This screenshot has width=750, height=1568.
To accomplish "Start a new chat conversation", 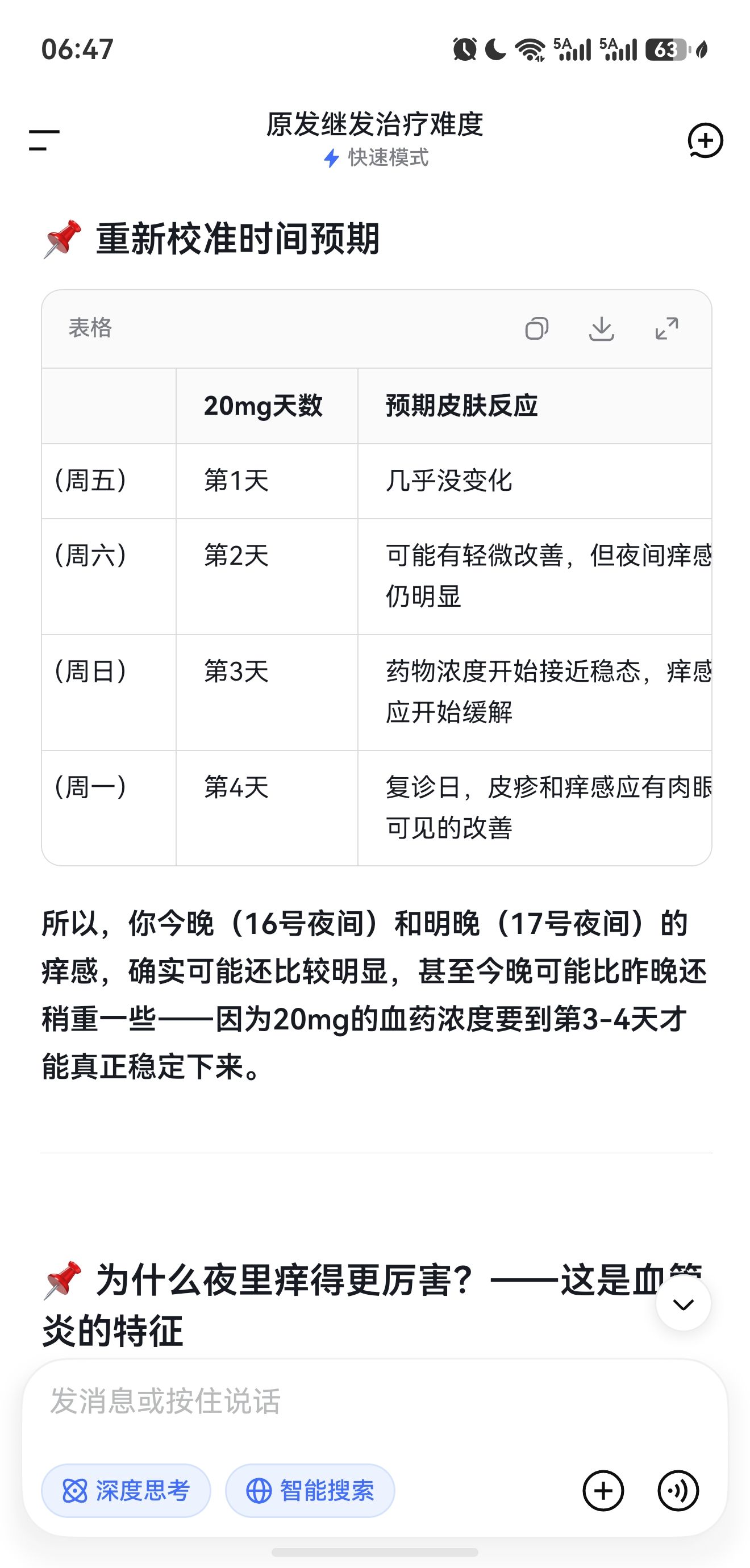I will click(x=705, y=141).
